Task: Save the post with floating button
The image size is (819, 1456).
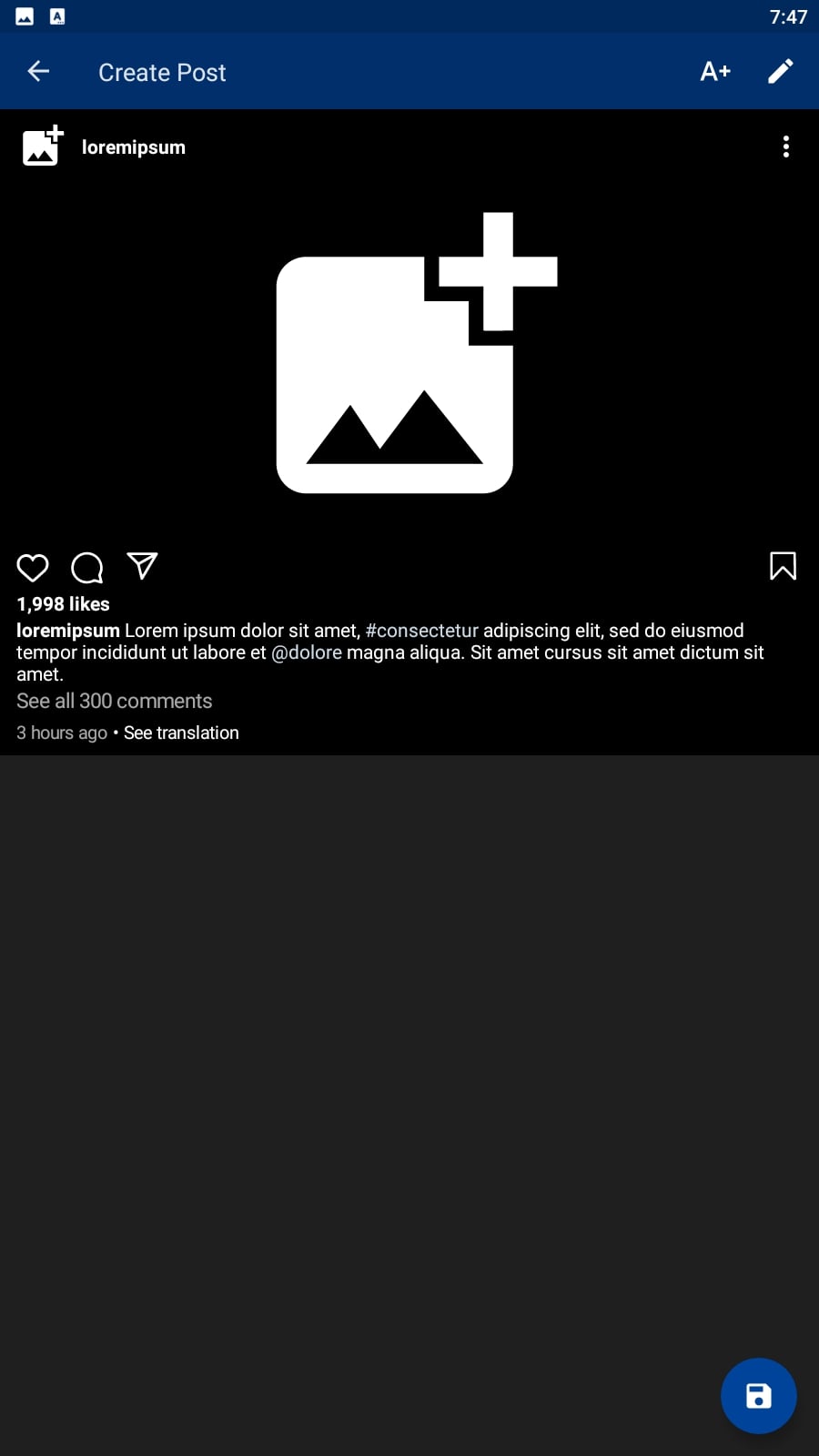Action: click(x=758, y=1395)
